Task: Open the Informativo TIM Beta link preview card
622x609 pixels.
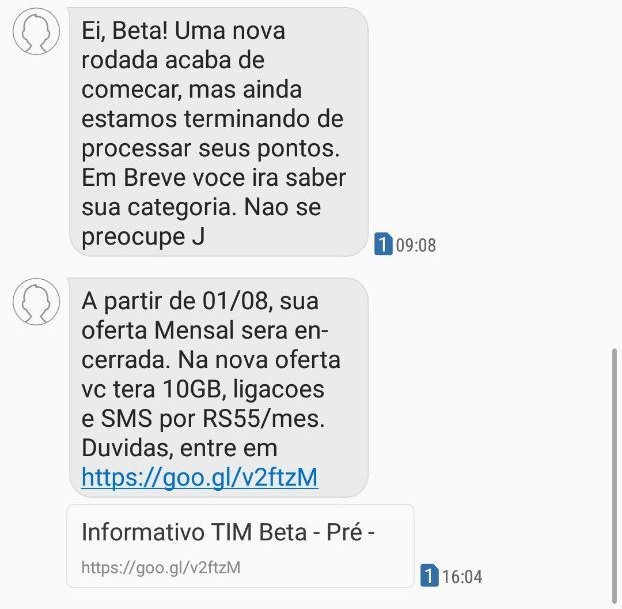Action: (x=240, y=546)
